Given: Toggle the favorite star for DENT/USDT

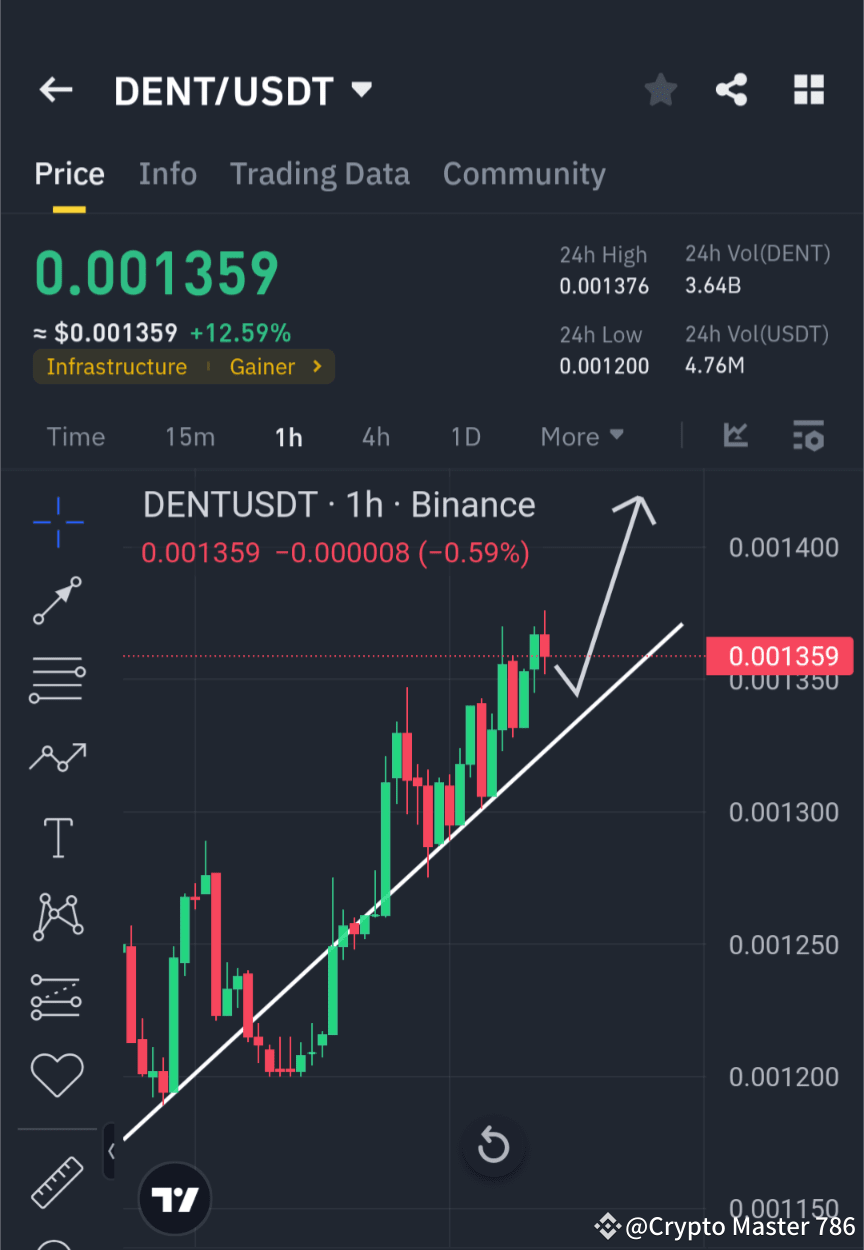Looking at the screenshot, I should tap(660, 89).
